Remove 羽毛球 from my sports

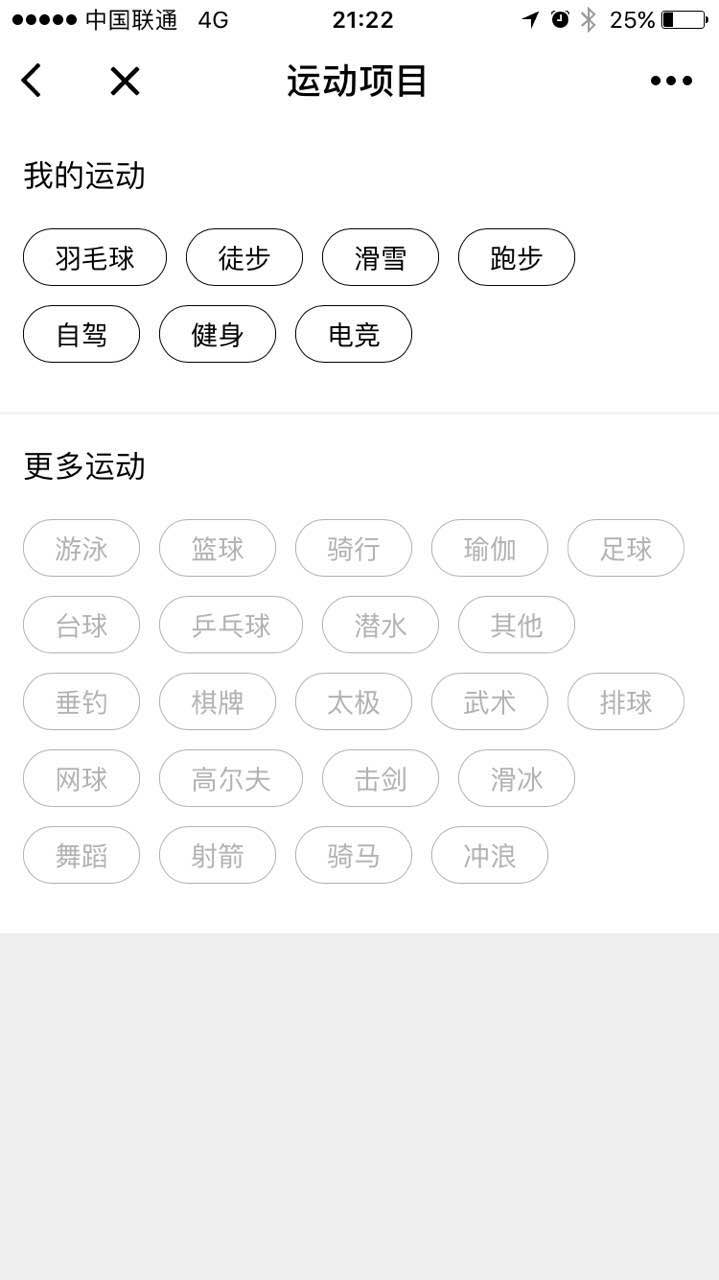coord(95,258)
